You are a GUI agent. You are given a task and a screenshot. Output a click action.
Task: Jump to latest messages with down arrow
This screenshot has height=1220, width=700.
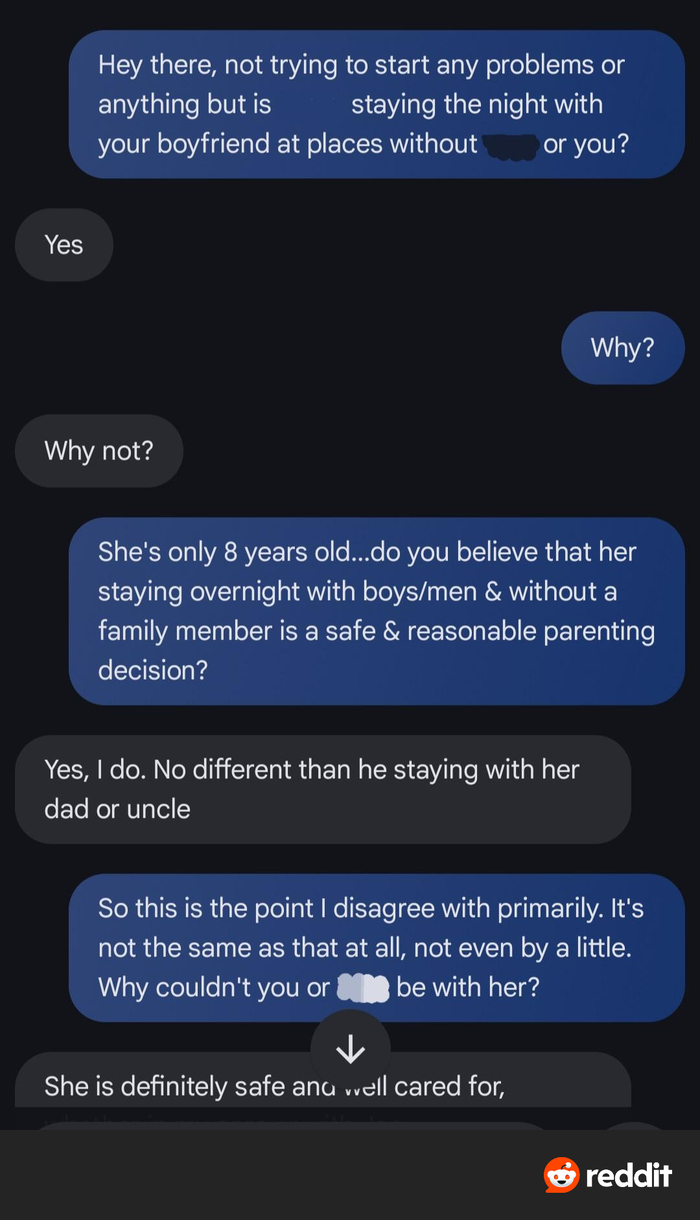(x=350, y=1049)
